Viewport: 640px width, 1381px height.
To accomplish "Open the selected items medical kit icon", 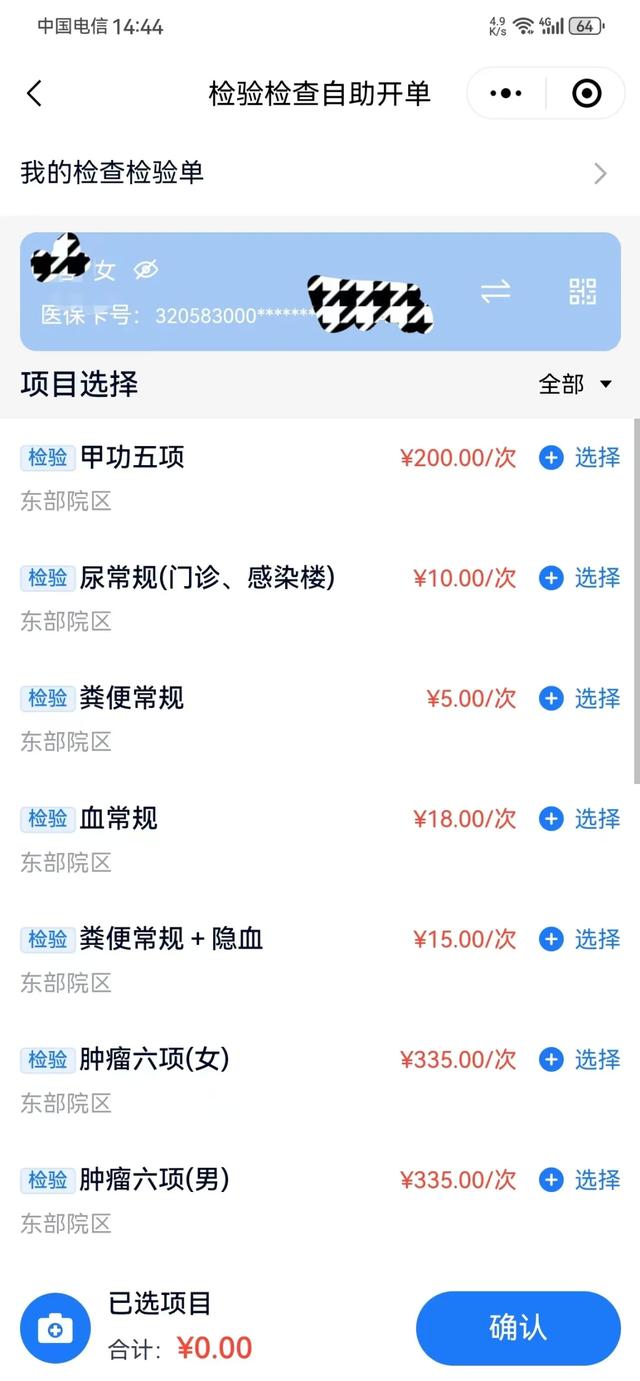I will [x=55, y=1328].
